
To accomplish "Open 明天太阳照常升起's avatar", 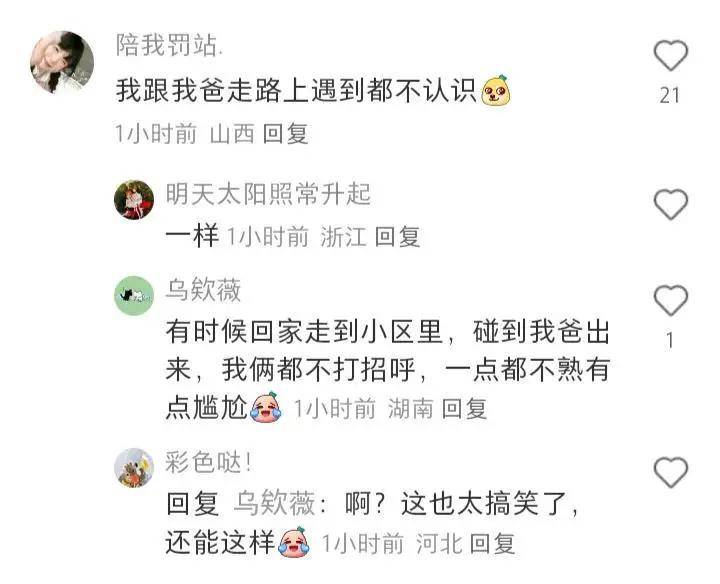I will 134,200.
